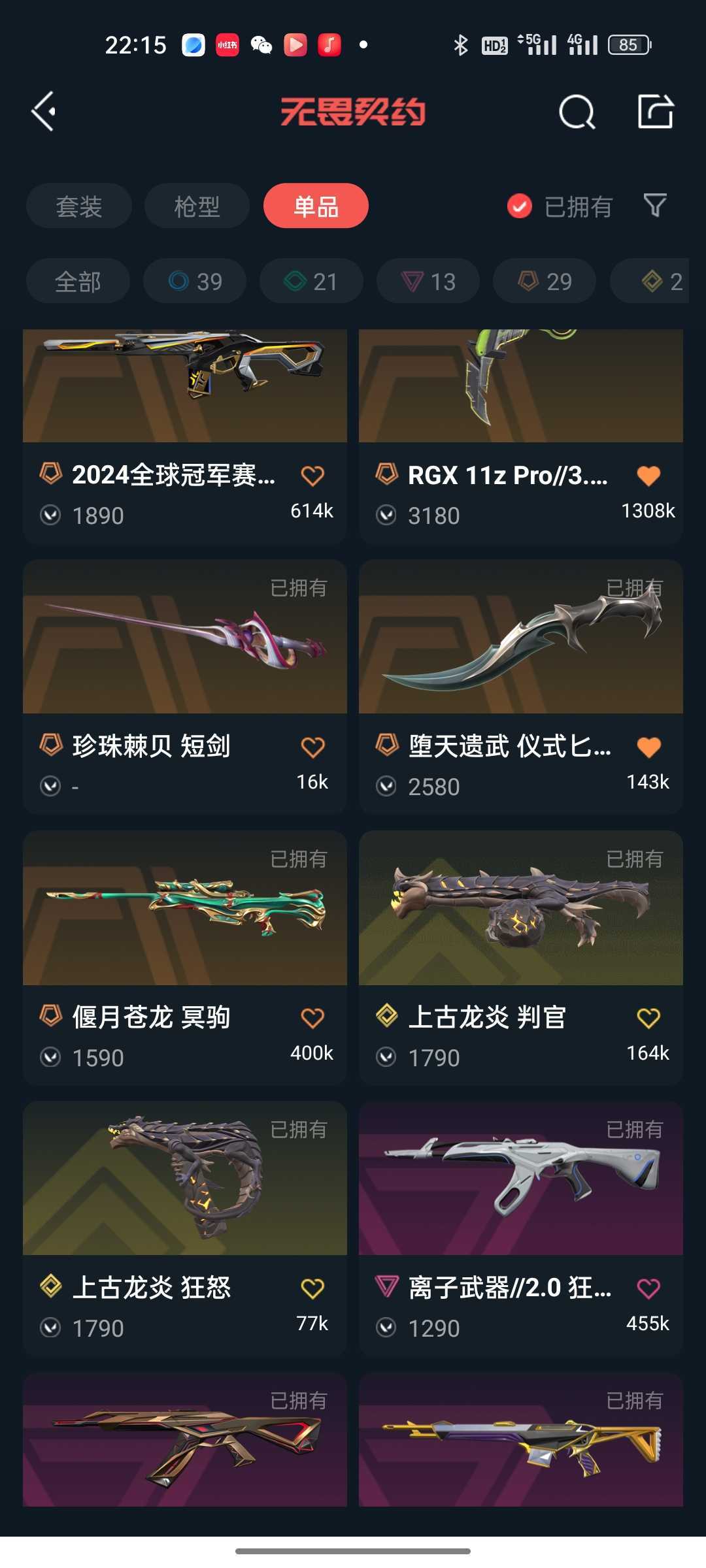Viewport: 706px width, 1568px height.
Task: Switch to the 套装 tab
Action: point(79,206)
